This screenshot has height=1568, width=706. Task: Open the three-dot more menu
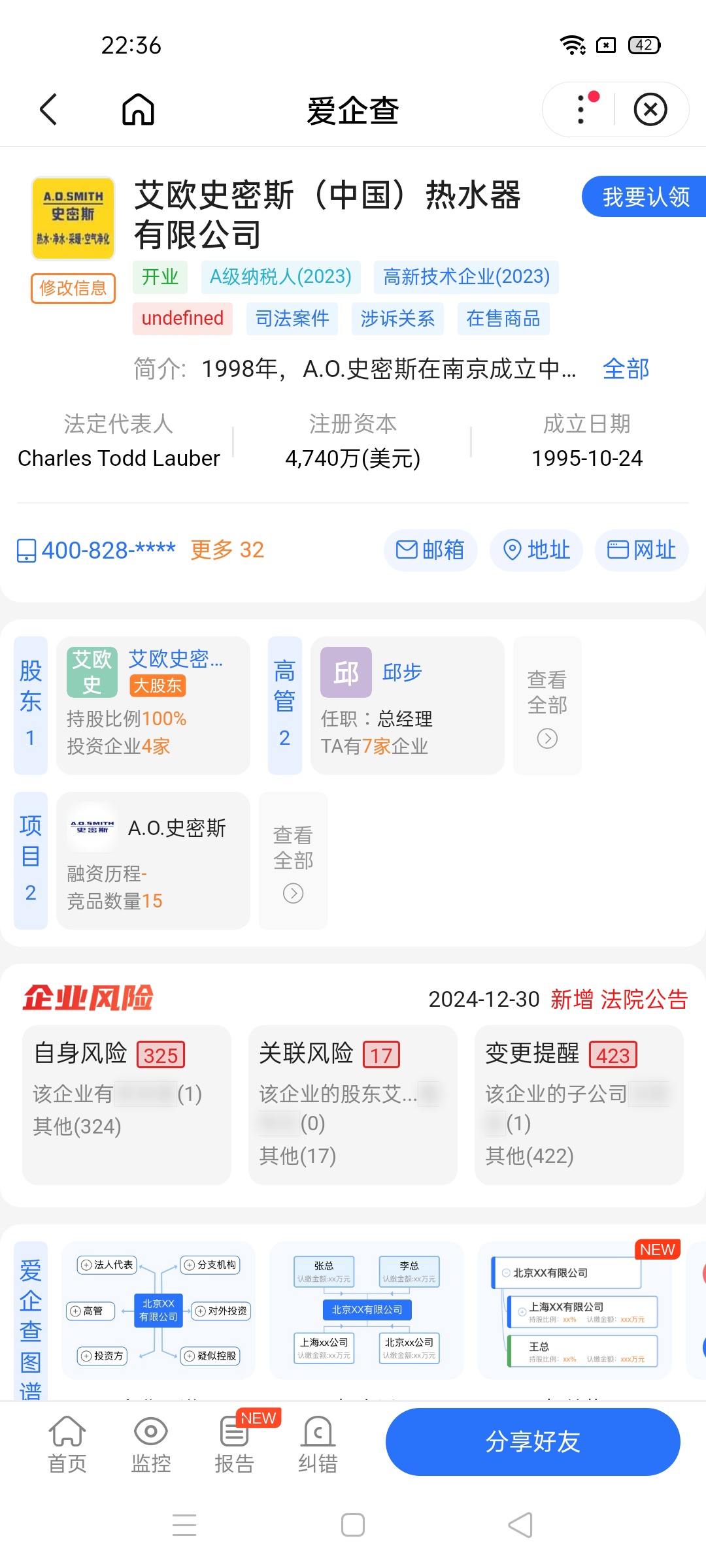pos(581,109)
